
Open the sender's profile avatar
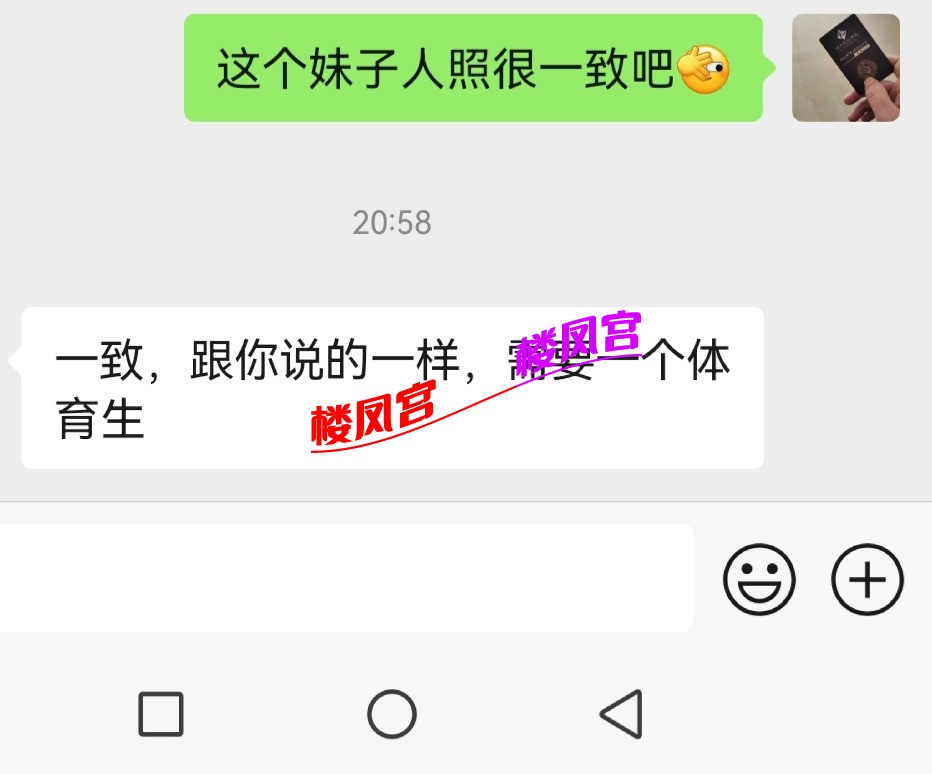(x=845, y=68)
